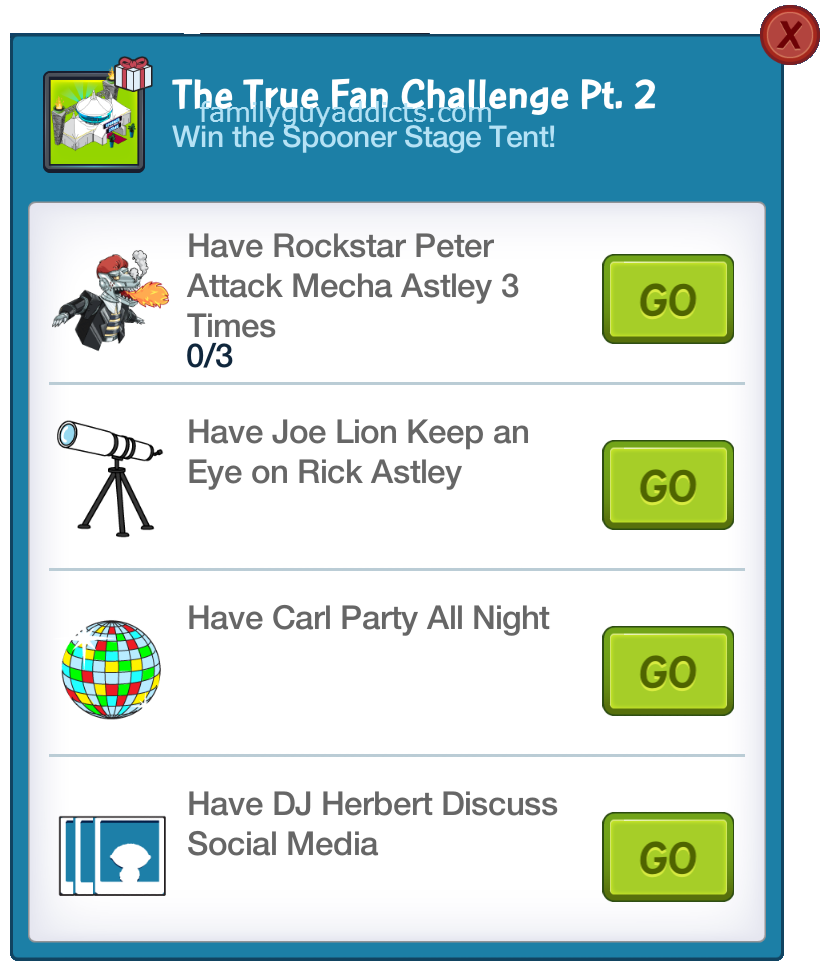Hit GO for Carl Party All Night
The image size is (828, 967).
667,671
